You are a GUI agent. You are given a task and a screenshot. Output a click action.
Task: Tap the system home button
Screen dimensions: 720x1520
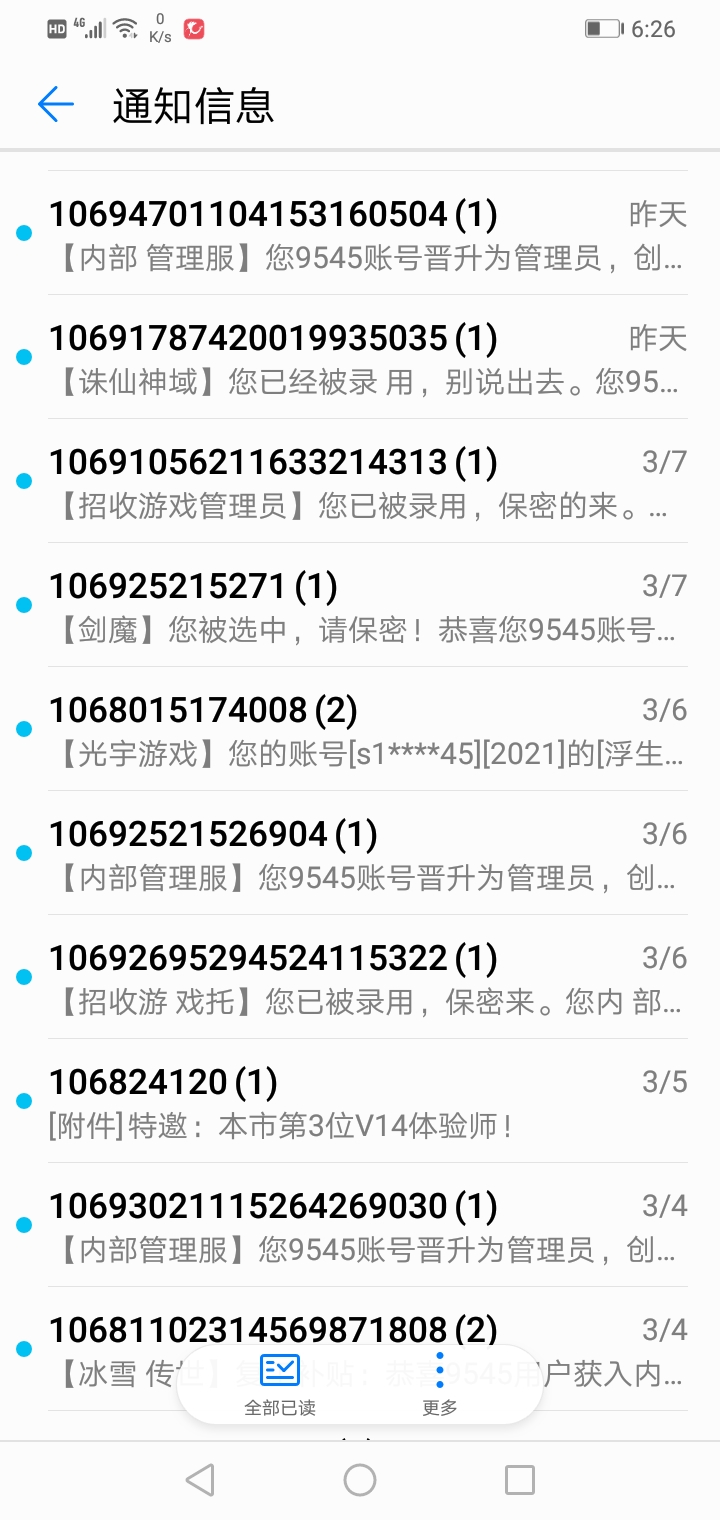[360, 1480]
